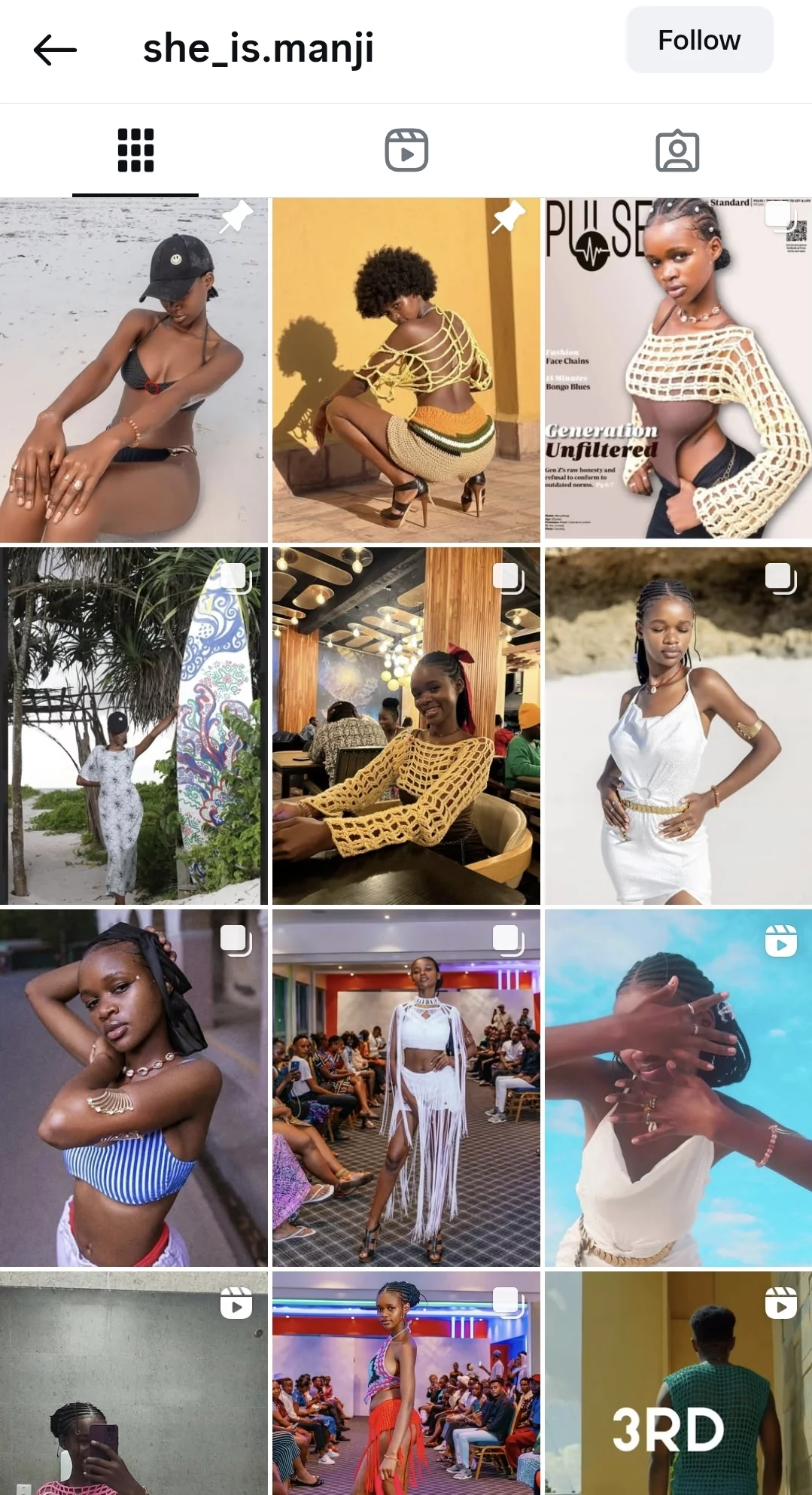812x1495 pixels.
Task: Open the white fringe runway post
Action: 406,1088
